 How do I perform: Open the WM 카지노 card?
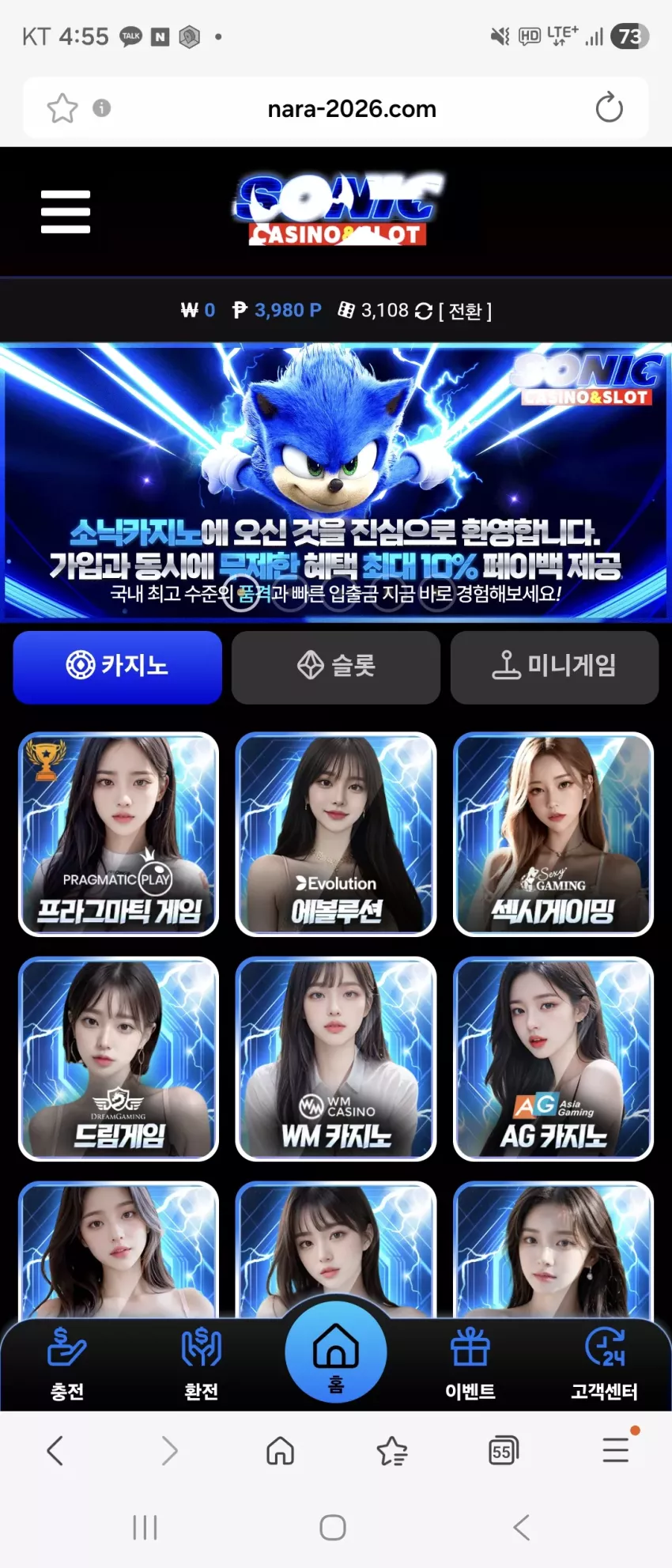pos(336,1059)
